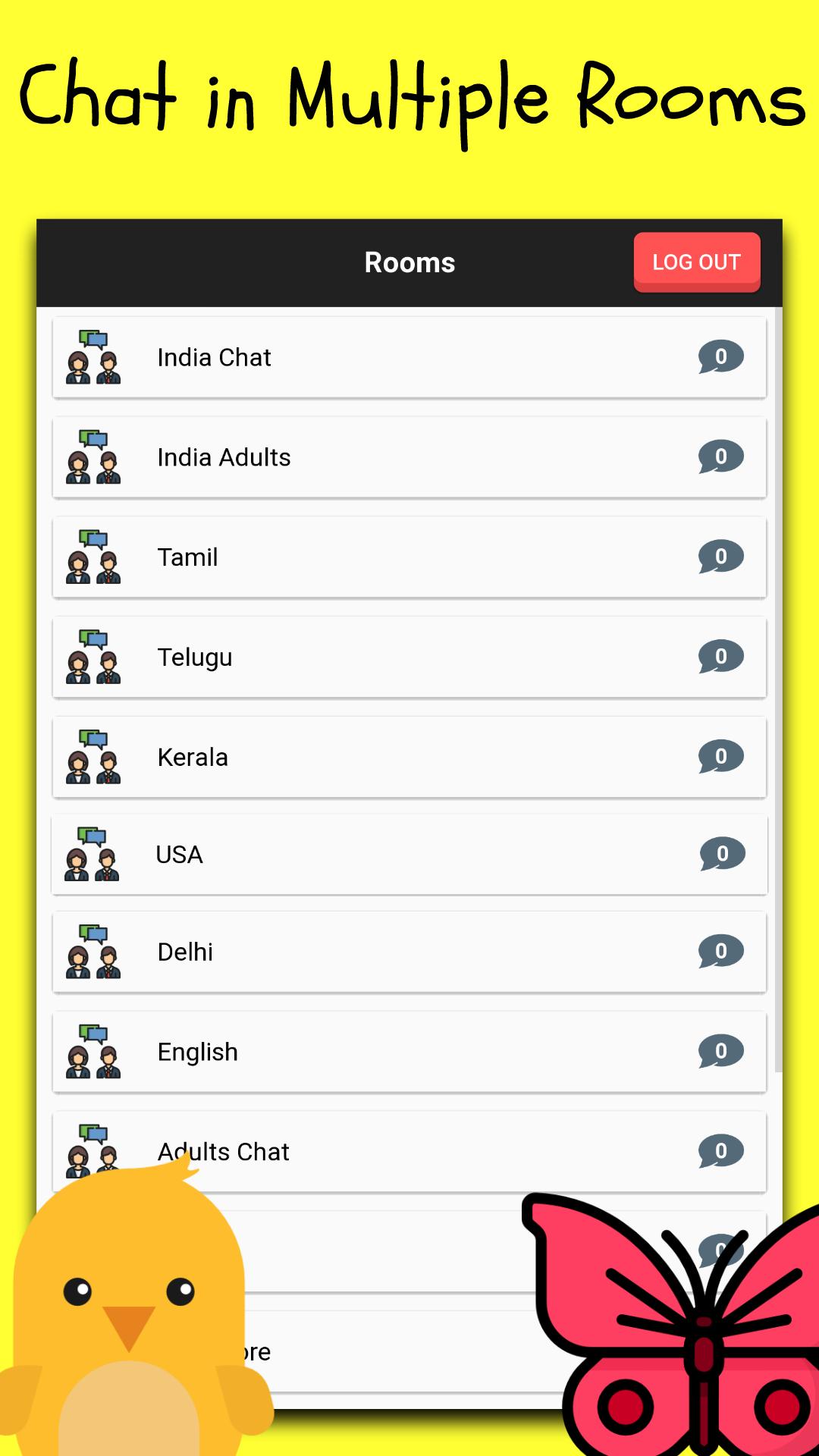The image size is (819, 1456).
Task: Click the India Adults room icon
Action: pos(93,457)
